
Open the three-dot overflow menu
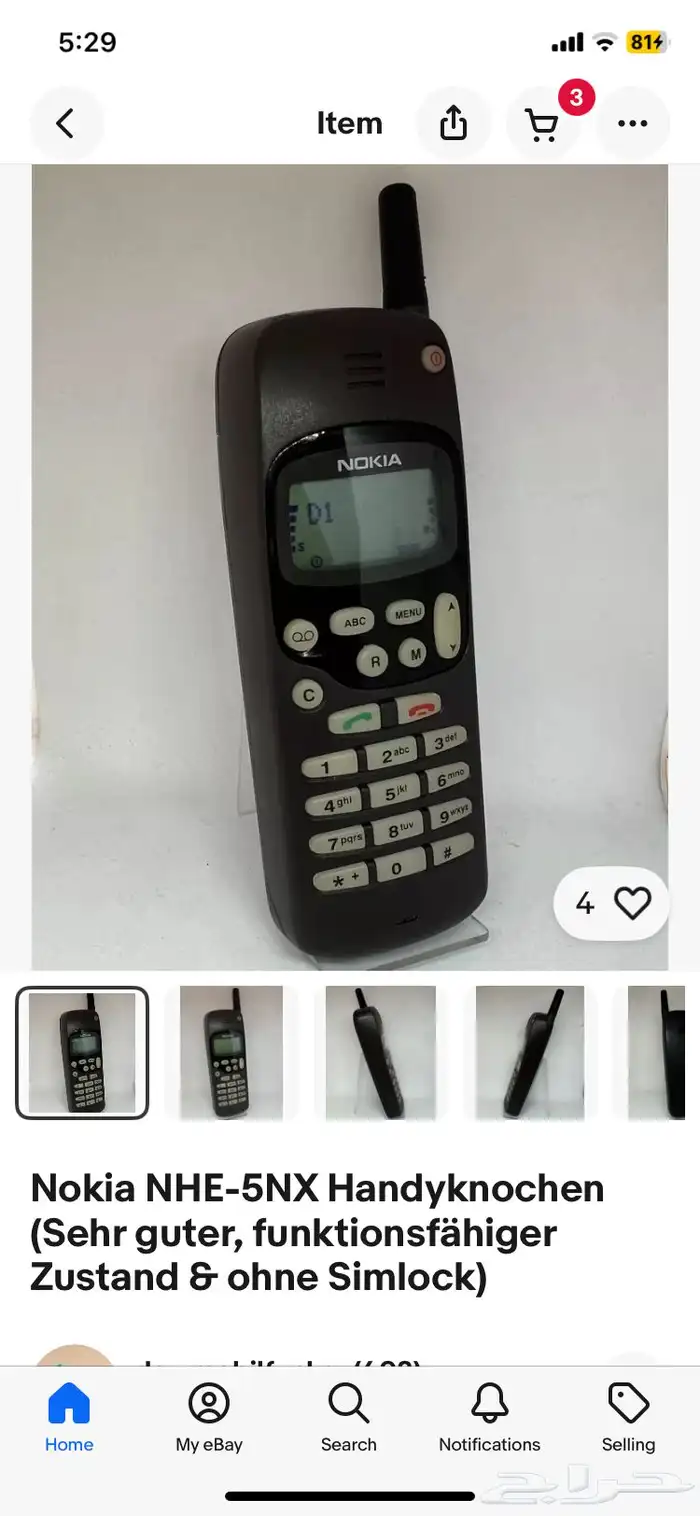(632, 124)
